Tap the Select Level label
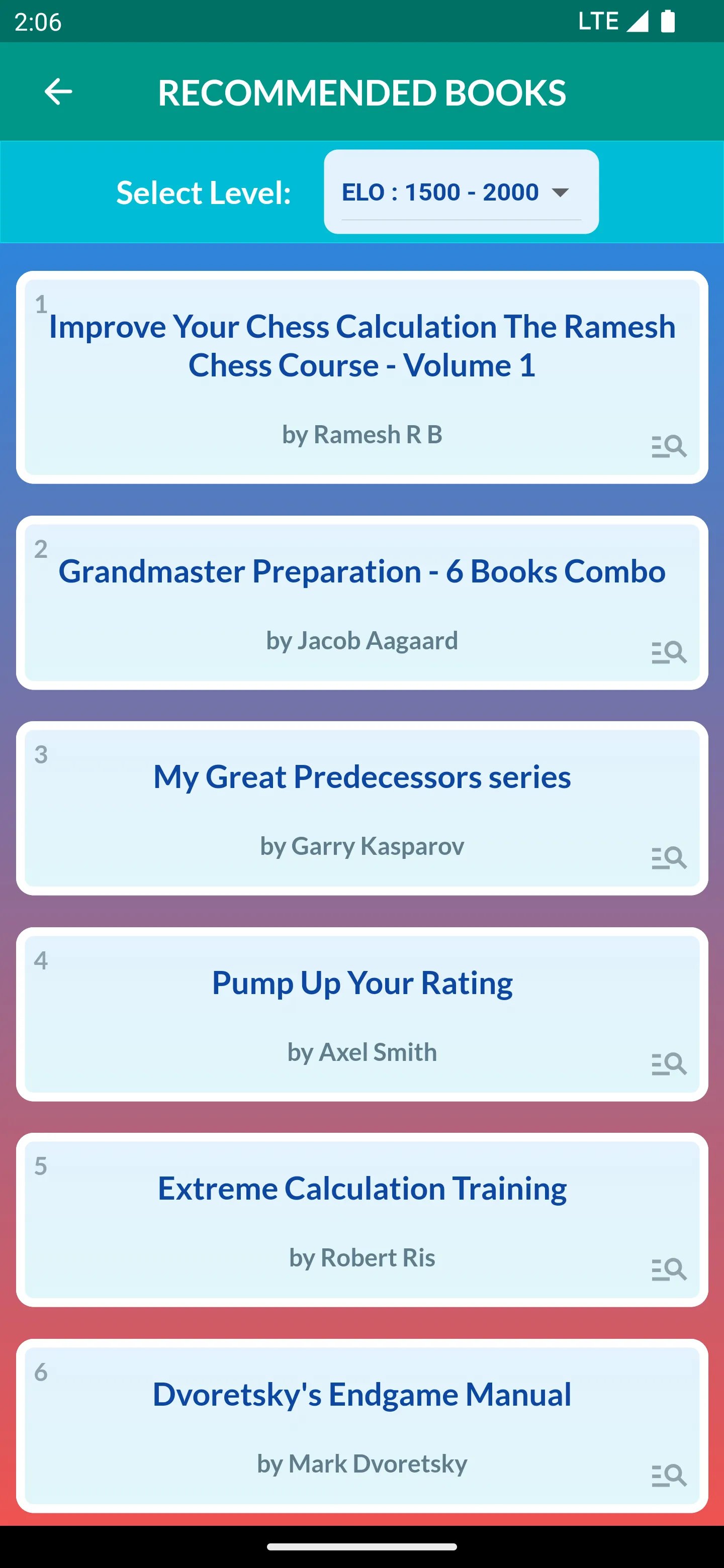The width and height of the screenshot is (724, 1568). (x=203, y=192)
